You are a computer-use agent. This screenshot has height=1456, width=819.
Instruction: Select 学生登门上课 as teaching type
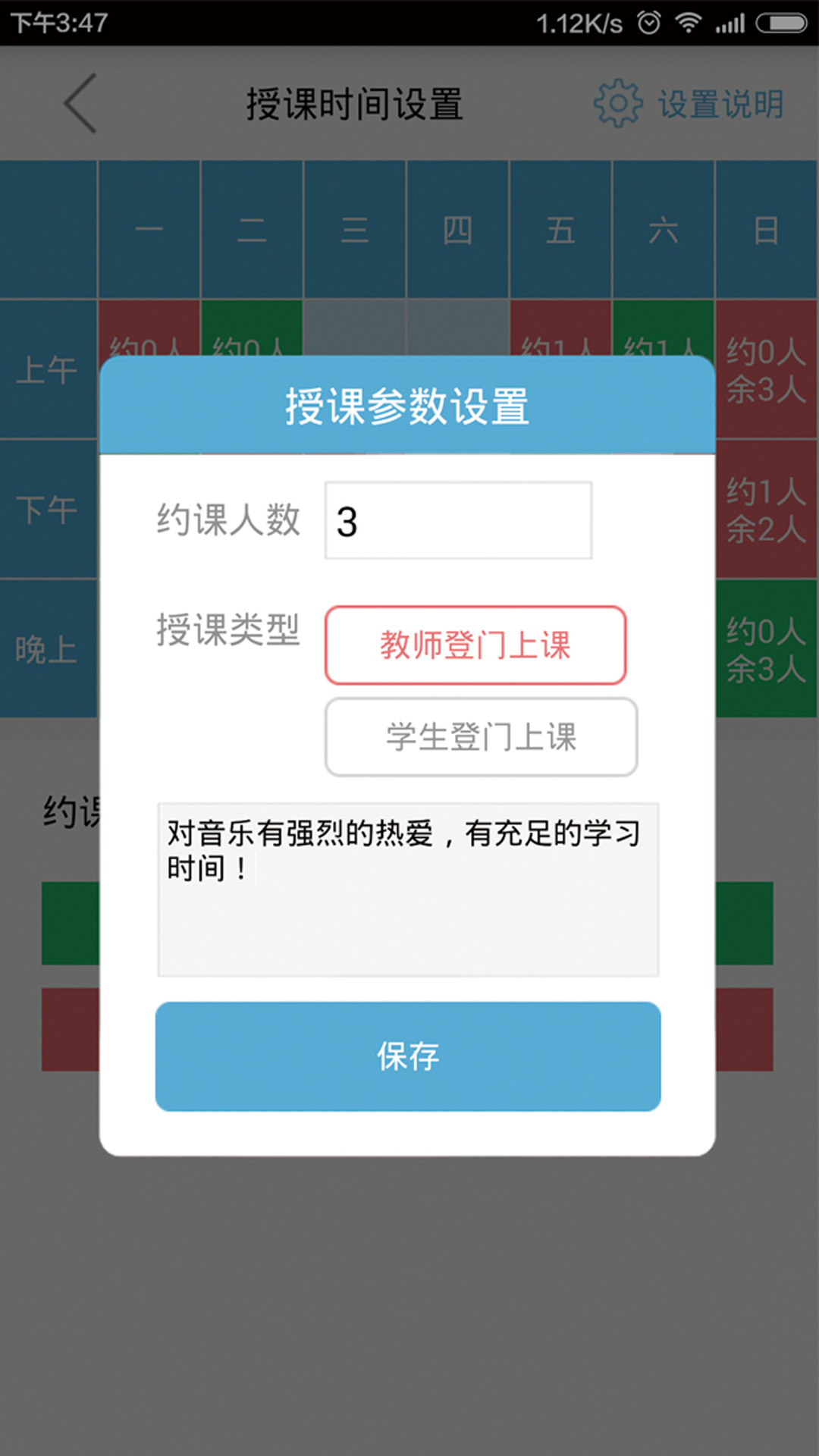[x=481, y=737]
